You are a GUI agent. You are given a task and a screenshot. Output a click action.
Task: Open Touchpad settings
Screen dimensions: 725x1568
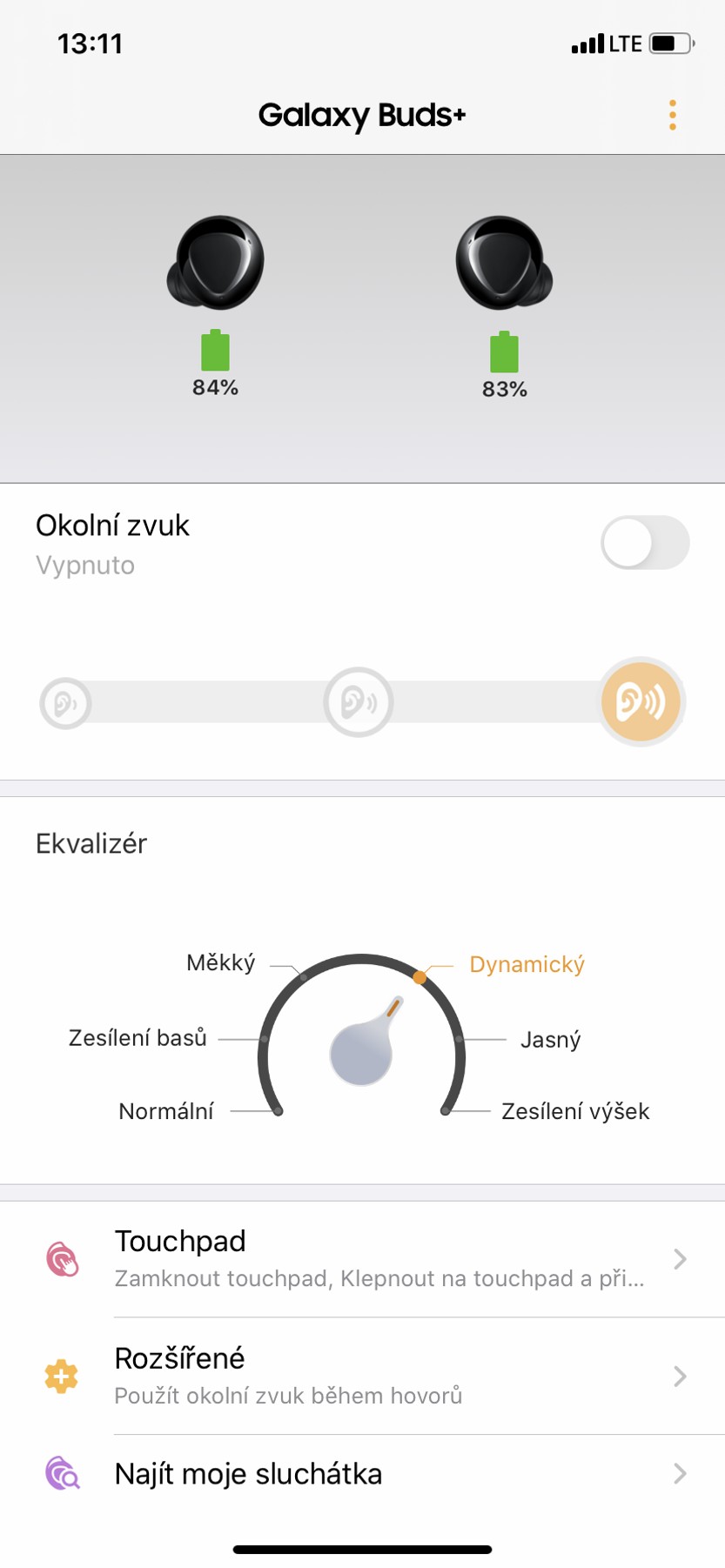(x=362, y=1259)
